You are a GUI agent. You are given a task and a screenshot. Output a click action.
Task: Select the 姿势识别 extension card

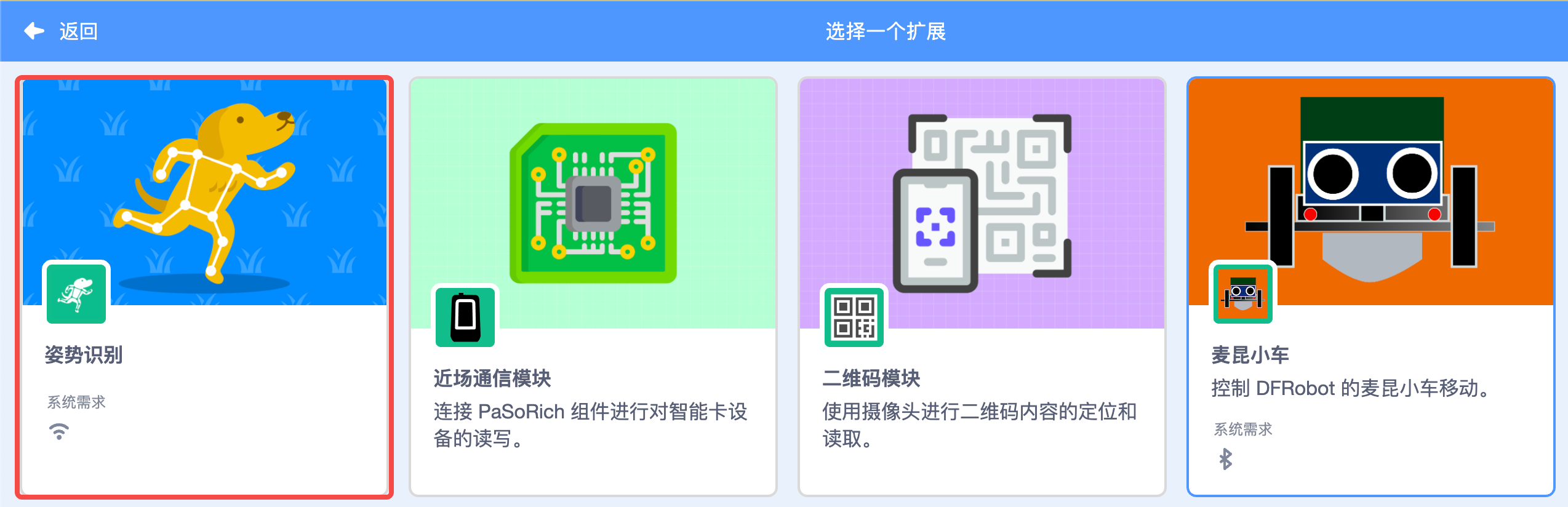[x=204, y=286]
